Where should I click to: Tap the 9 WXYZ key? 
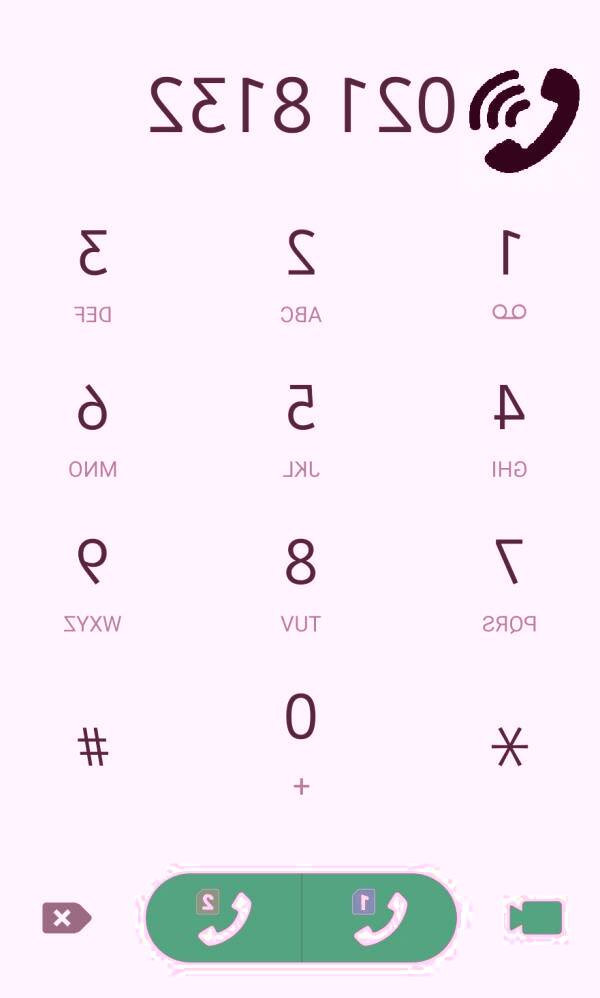(x=93, y=580)
